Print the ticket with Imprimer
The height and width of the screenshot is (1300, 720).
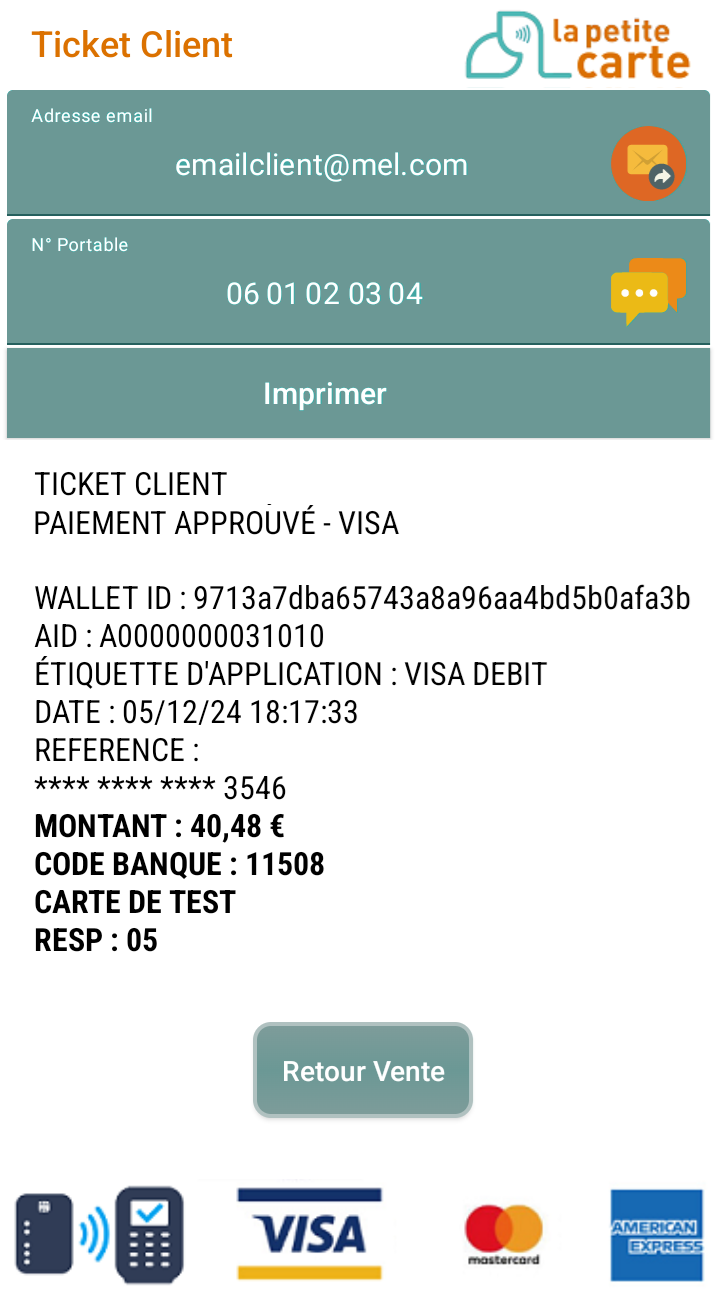click(359, 394)
